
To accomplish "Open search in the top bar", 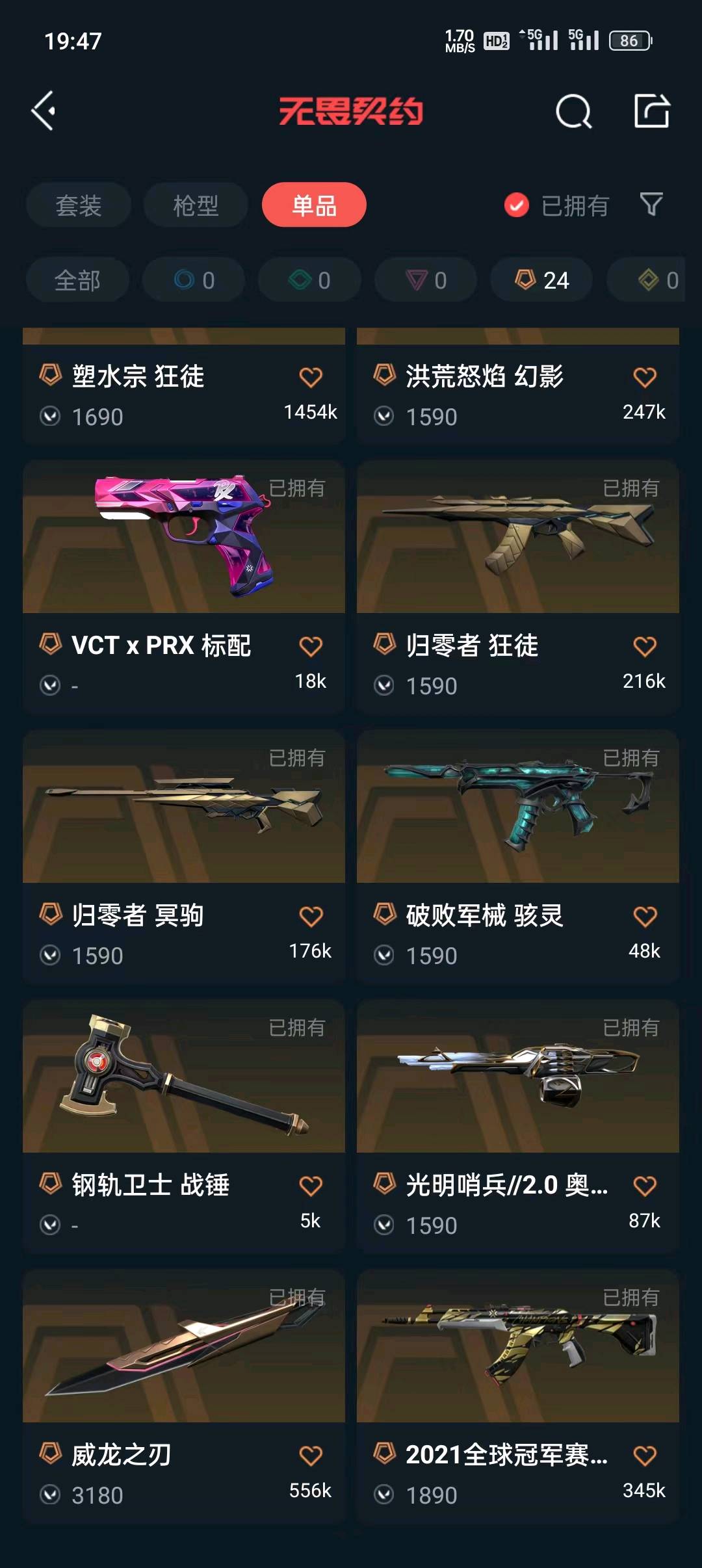I will coord(573,112).
